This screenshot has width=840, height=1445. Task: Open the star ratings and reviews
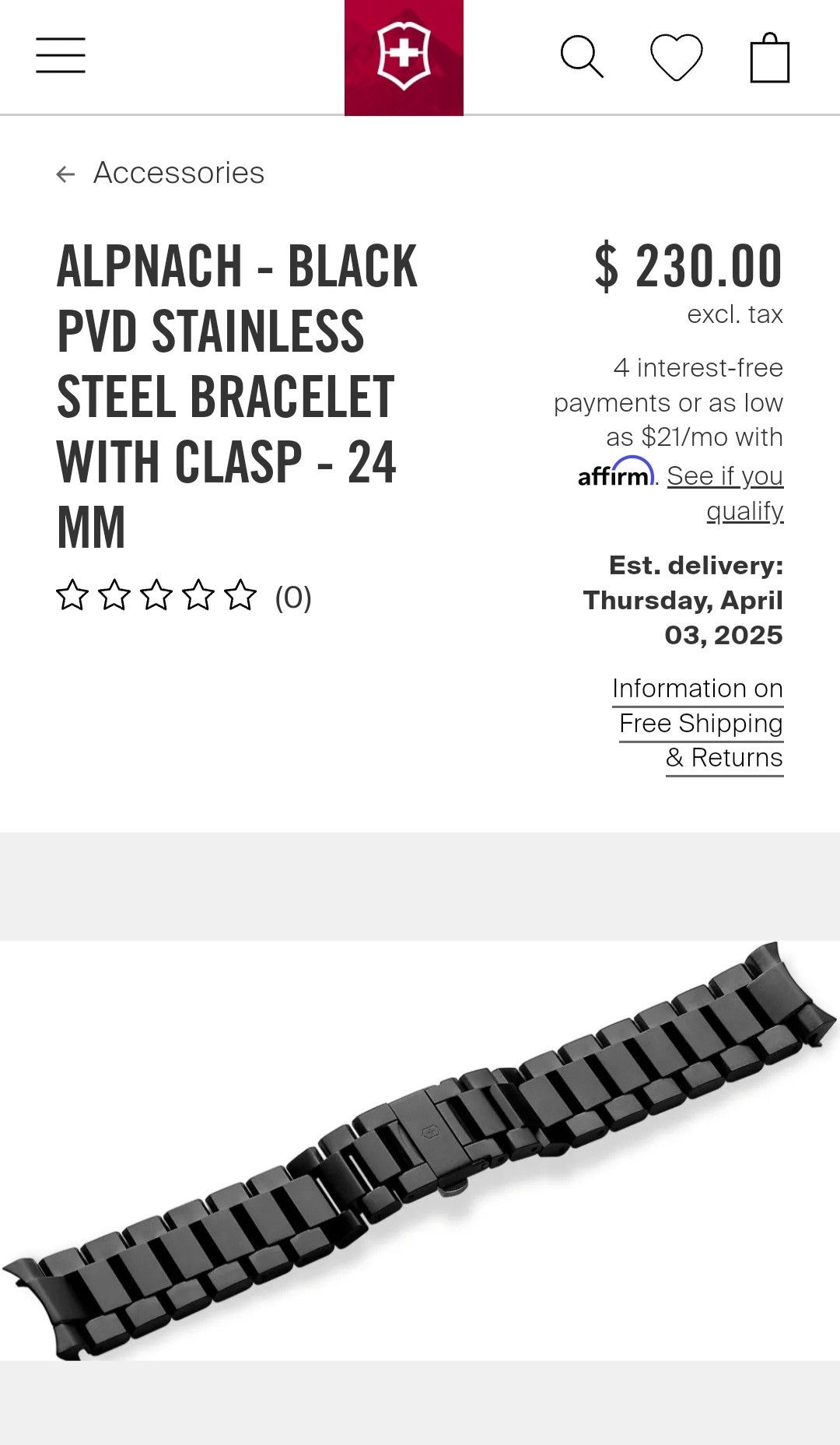pos(184,596)
